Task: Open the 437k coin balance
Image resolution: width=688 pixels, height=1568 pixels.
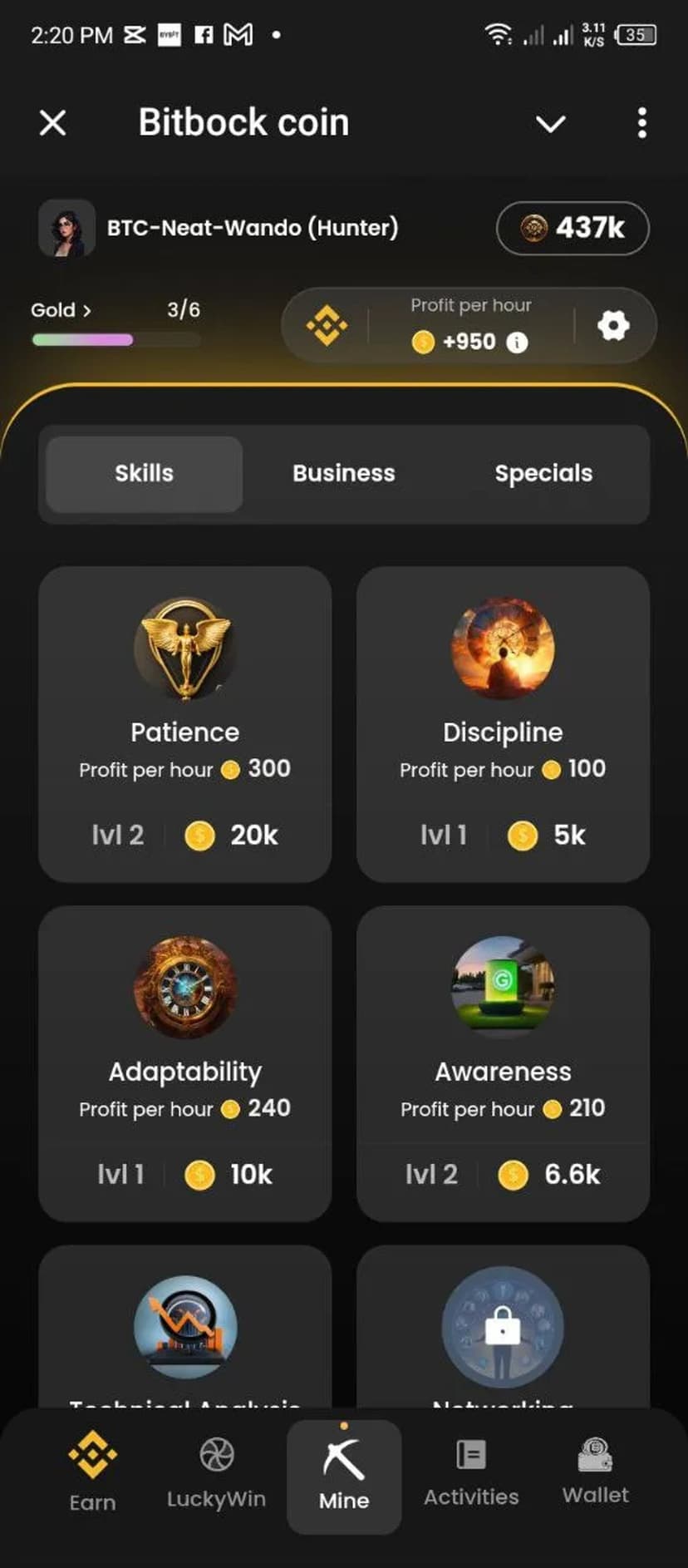Action: pos(573,228)
